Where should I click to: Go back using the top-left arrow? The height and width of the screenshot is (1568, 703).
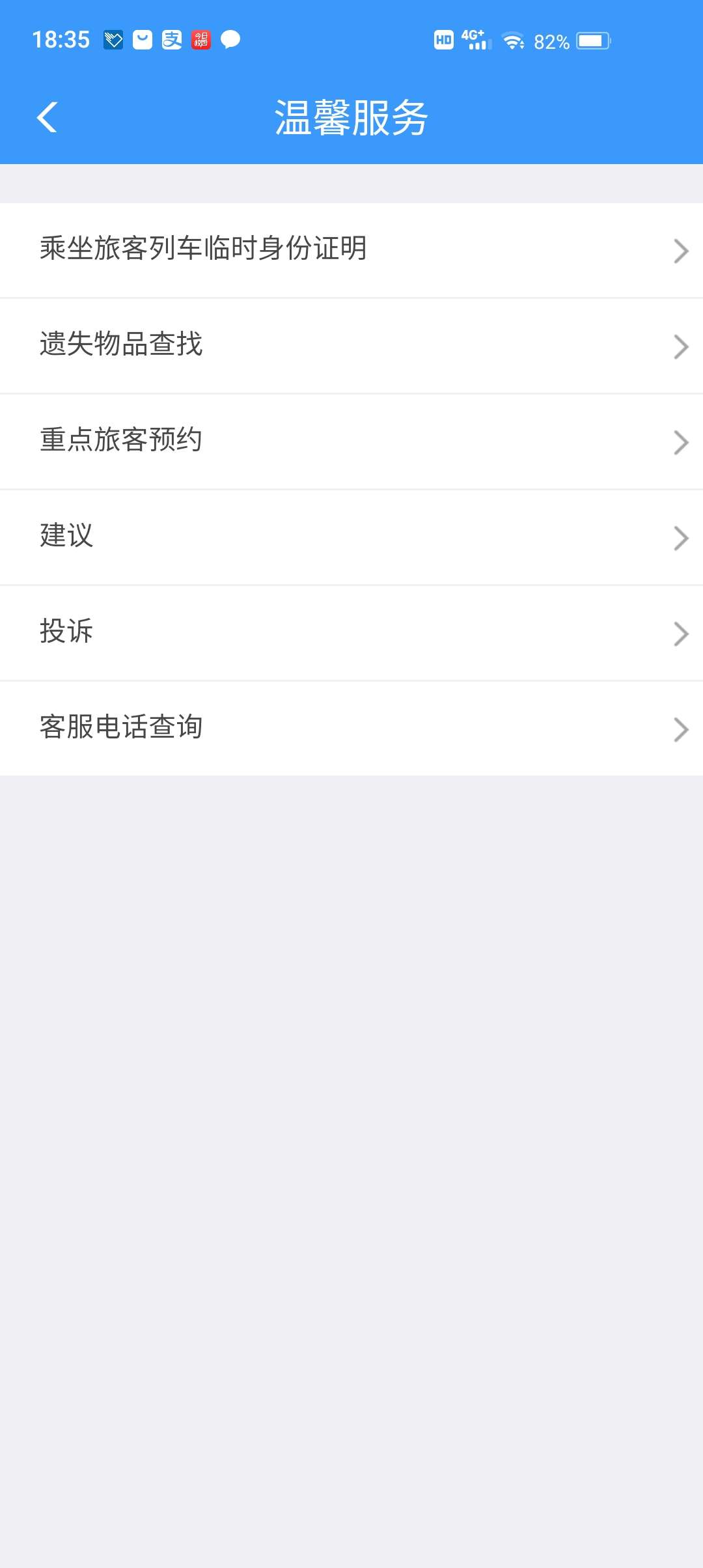tap(48, 118)
